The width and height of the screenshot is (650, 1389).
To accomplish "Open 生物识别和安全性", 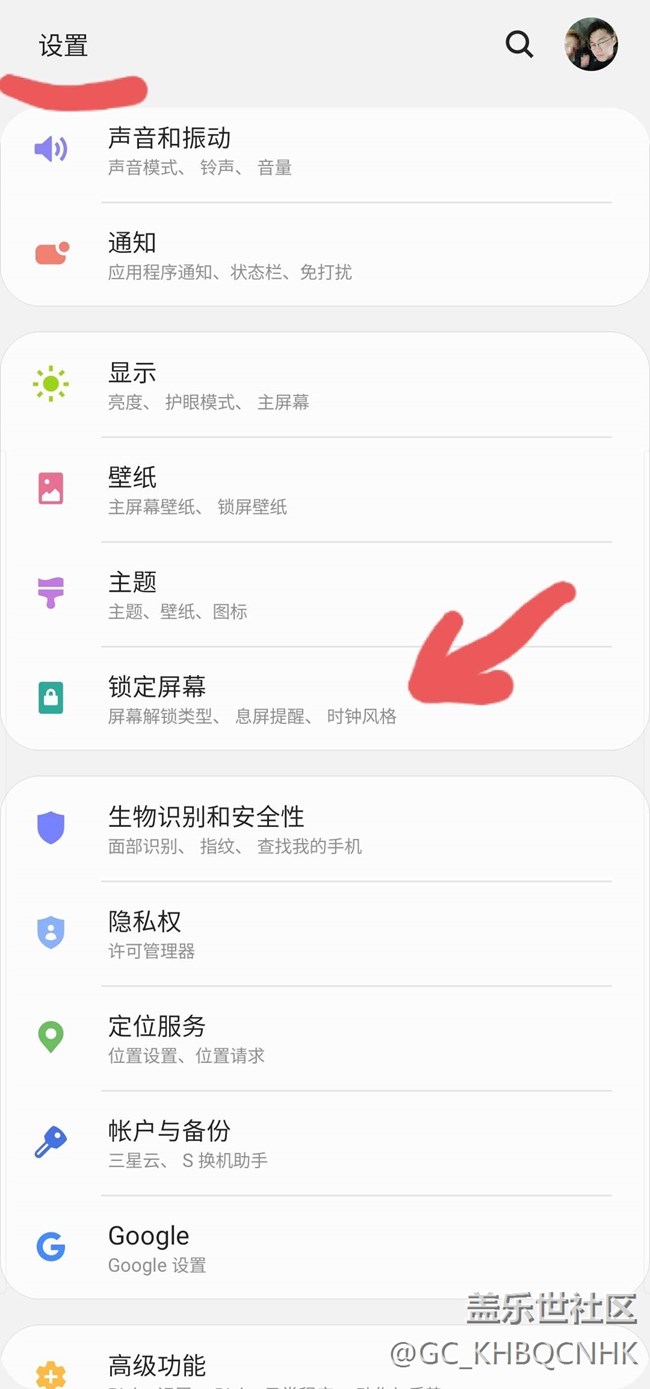I will coord(325,829).
